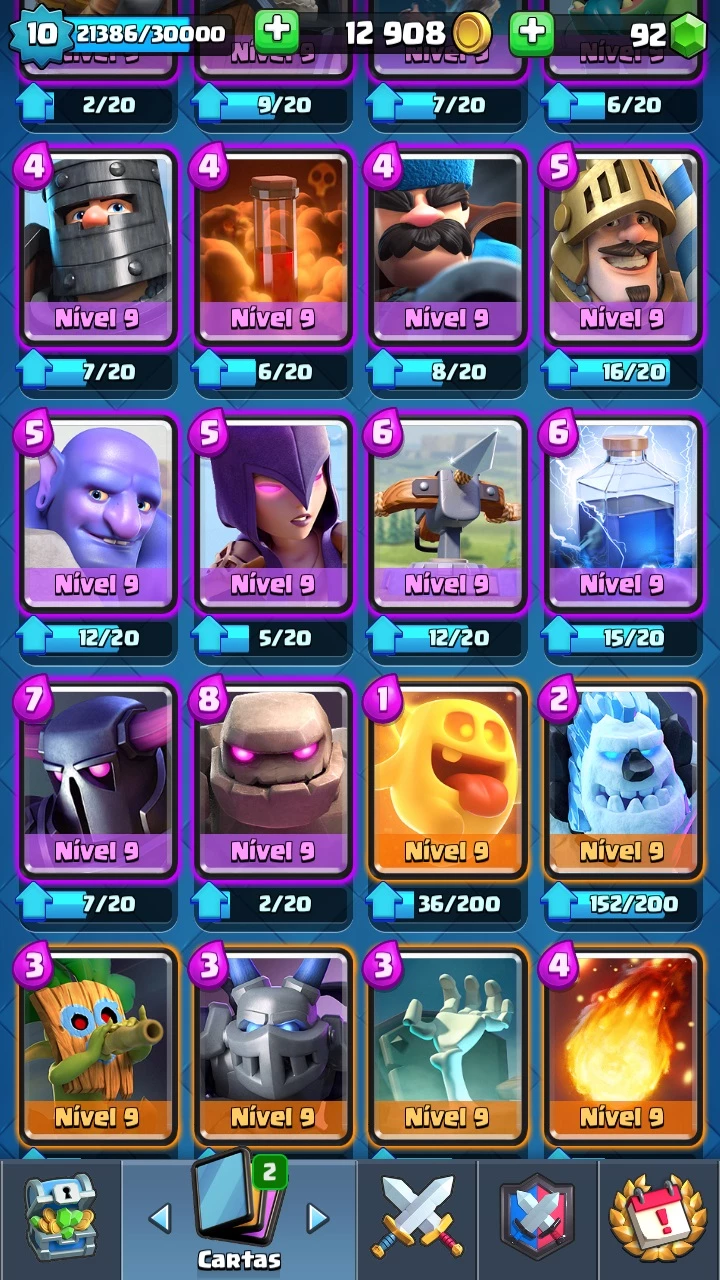The width and height of the screenshot is (720, 1280).
Task: Open the clan shield tab
Action: (537, 1219)
